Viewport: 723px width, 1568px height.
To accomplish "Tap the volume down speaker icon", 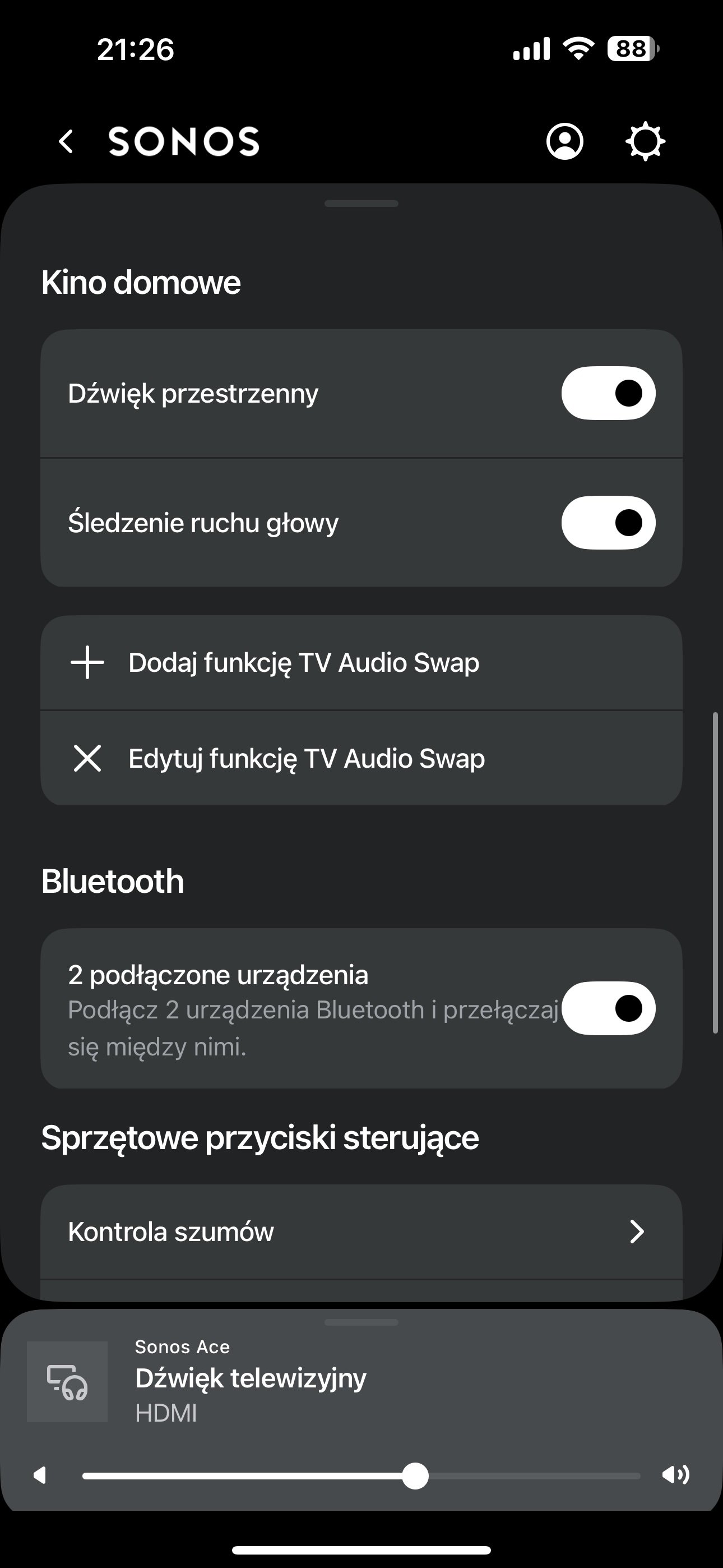I will 40,1475.
